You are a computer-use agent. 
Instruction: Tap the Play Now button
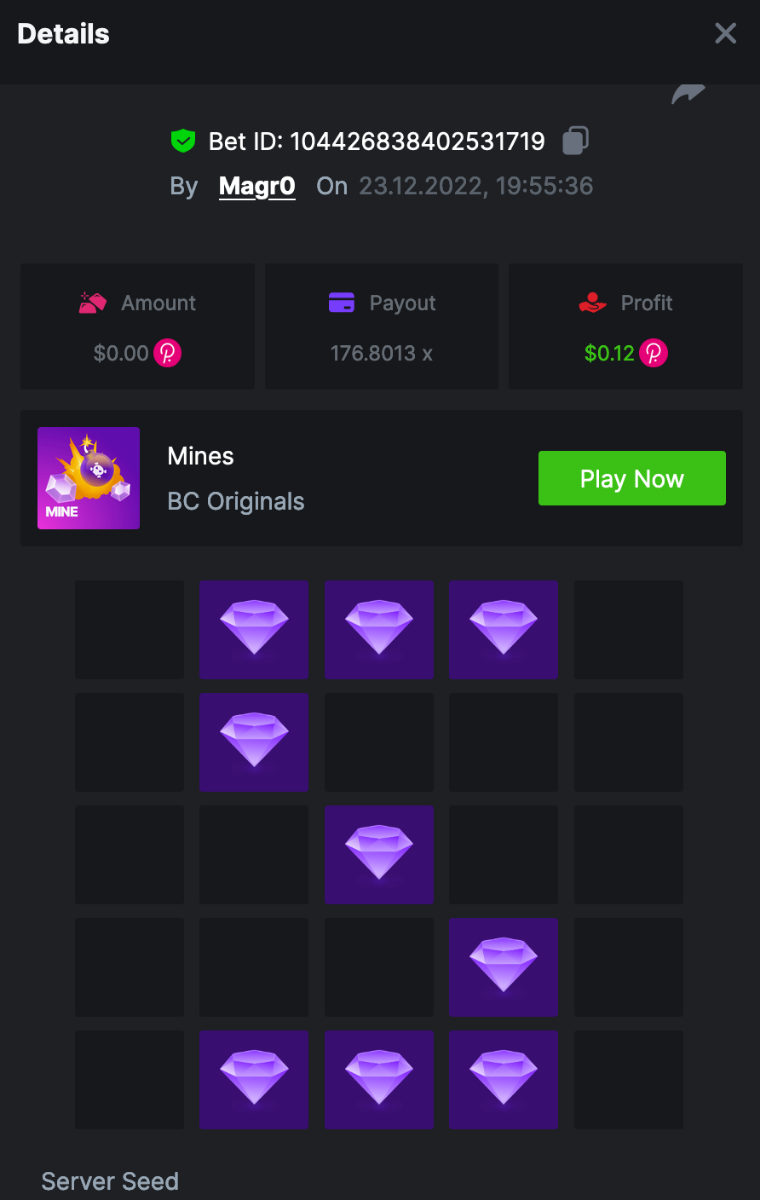click(x=631, y=478)
